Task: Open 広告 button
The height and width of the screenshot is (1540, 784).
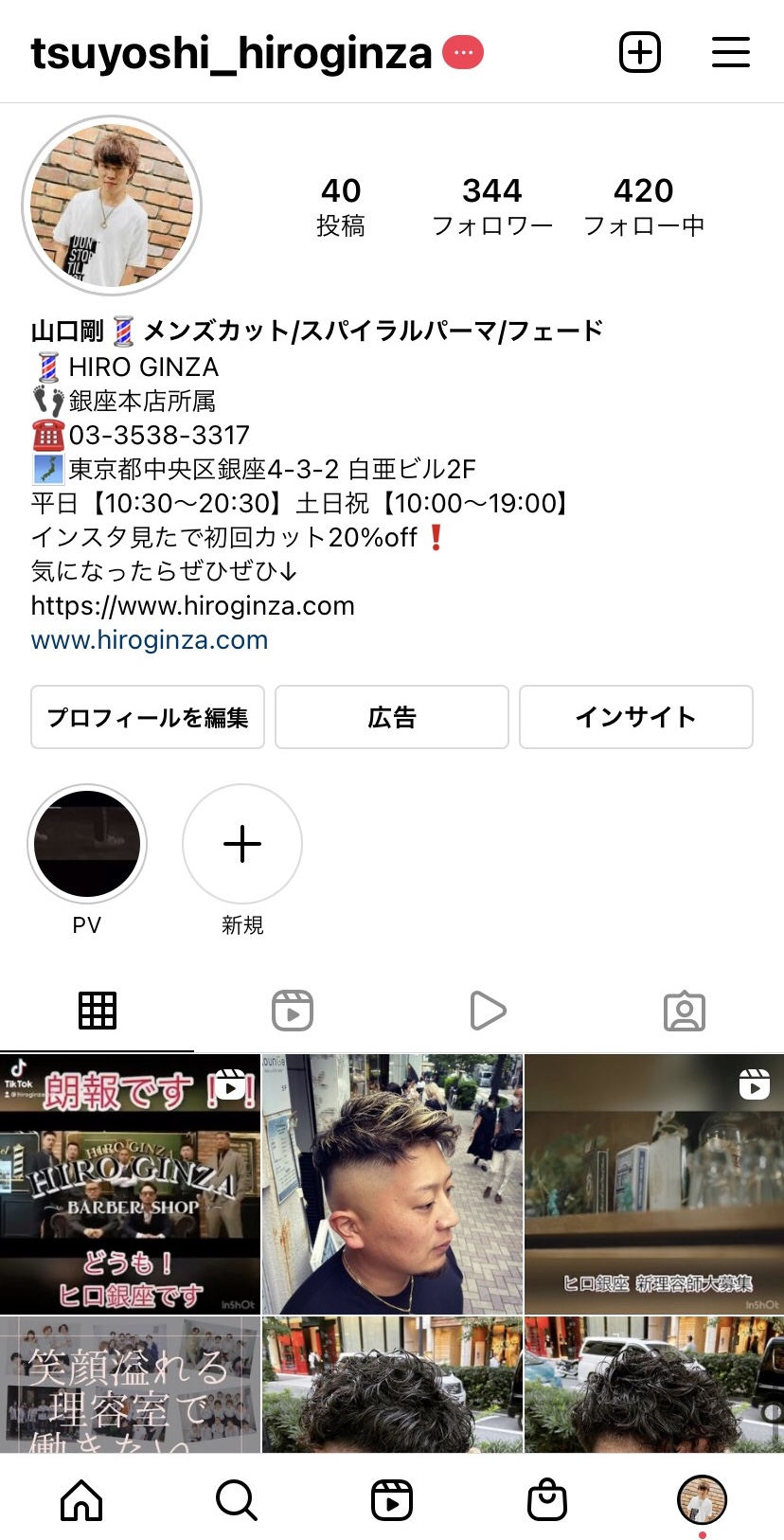Action: [392, 717]
